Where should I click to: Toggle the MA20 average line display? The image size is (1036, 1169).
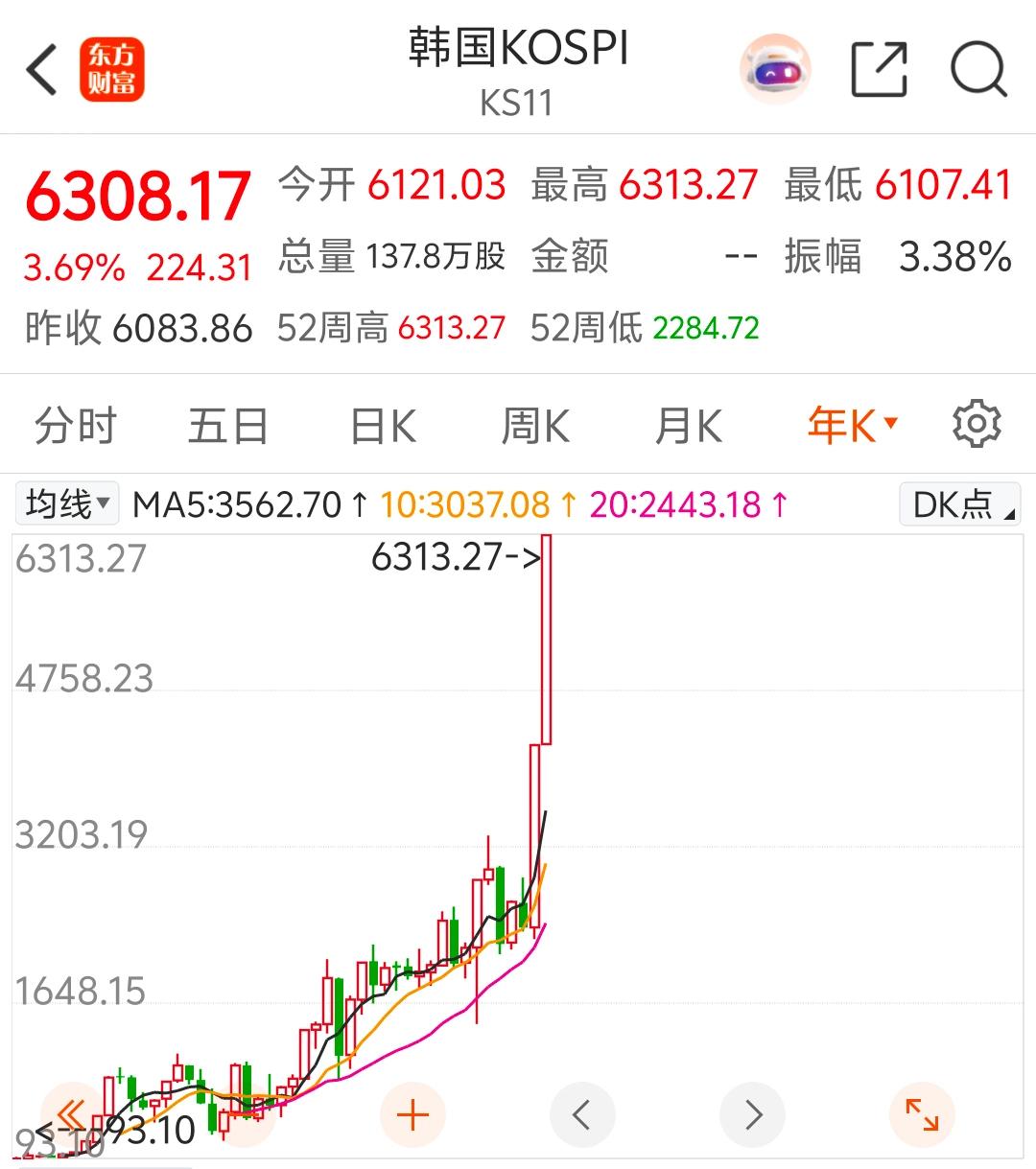point(687,503)
